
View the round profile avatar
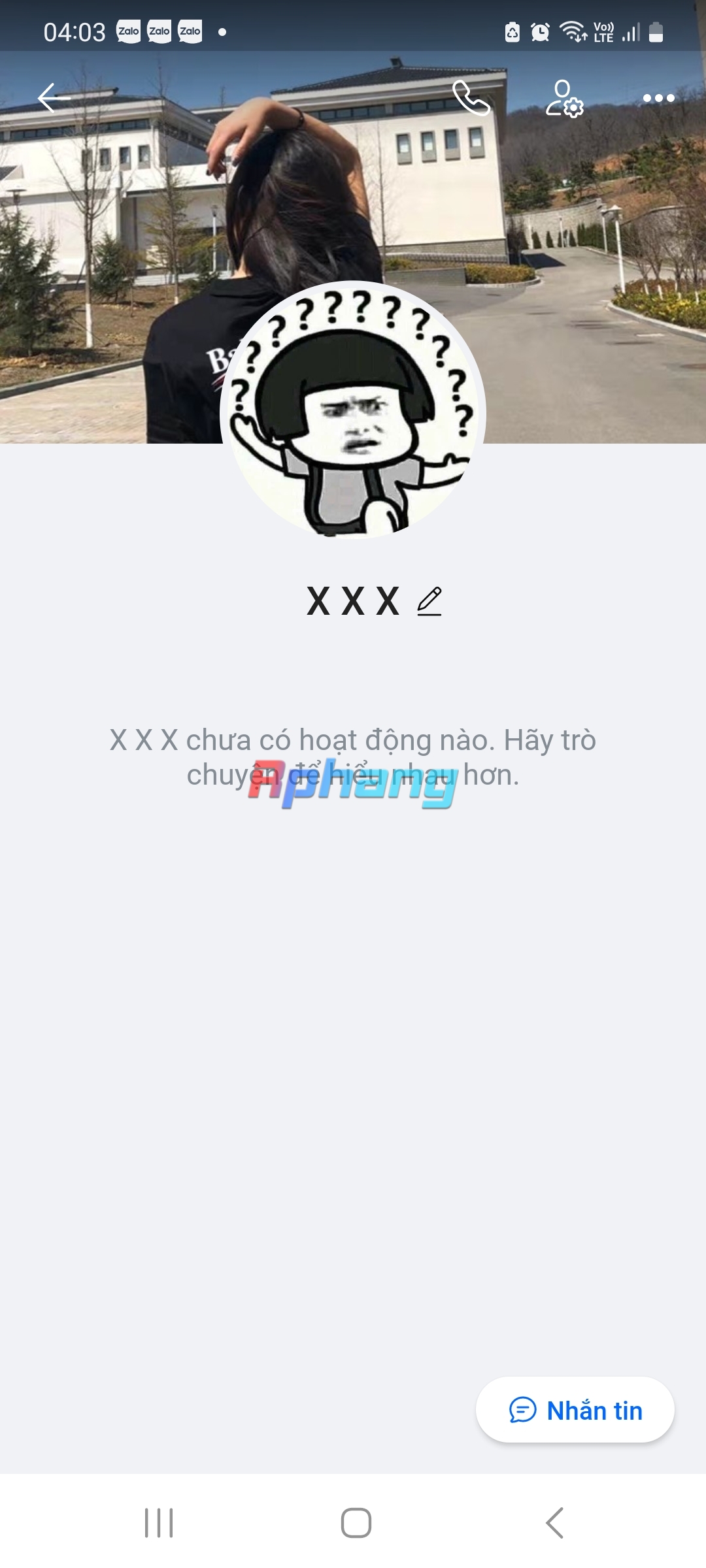pyautogui.click(x=353, y=412)
